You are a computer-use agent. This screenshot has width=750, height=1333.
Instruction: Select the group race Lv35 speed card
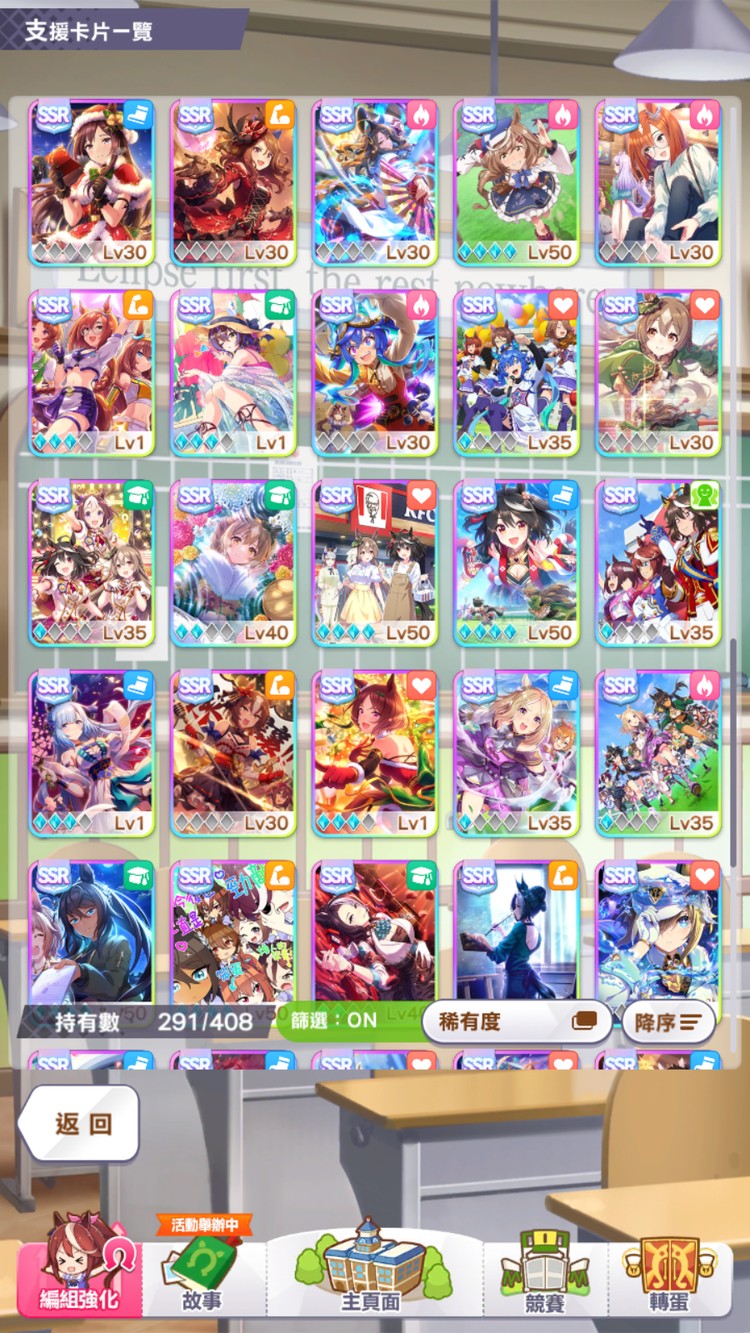(x=658, y=752)
